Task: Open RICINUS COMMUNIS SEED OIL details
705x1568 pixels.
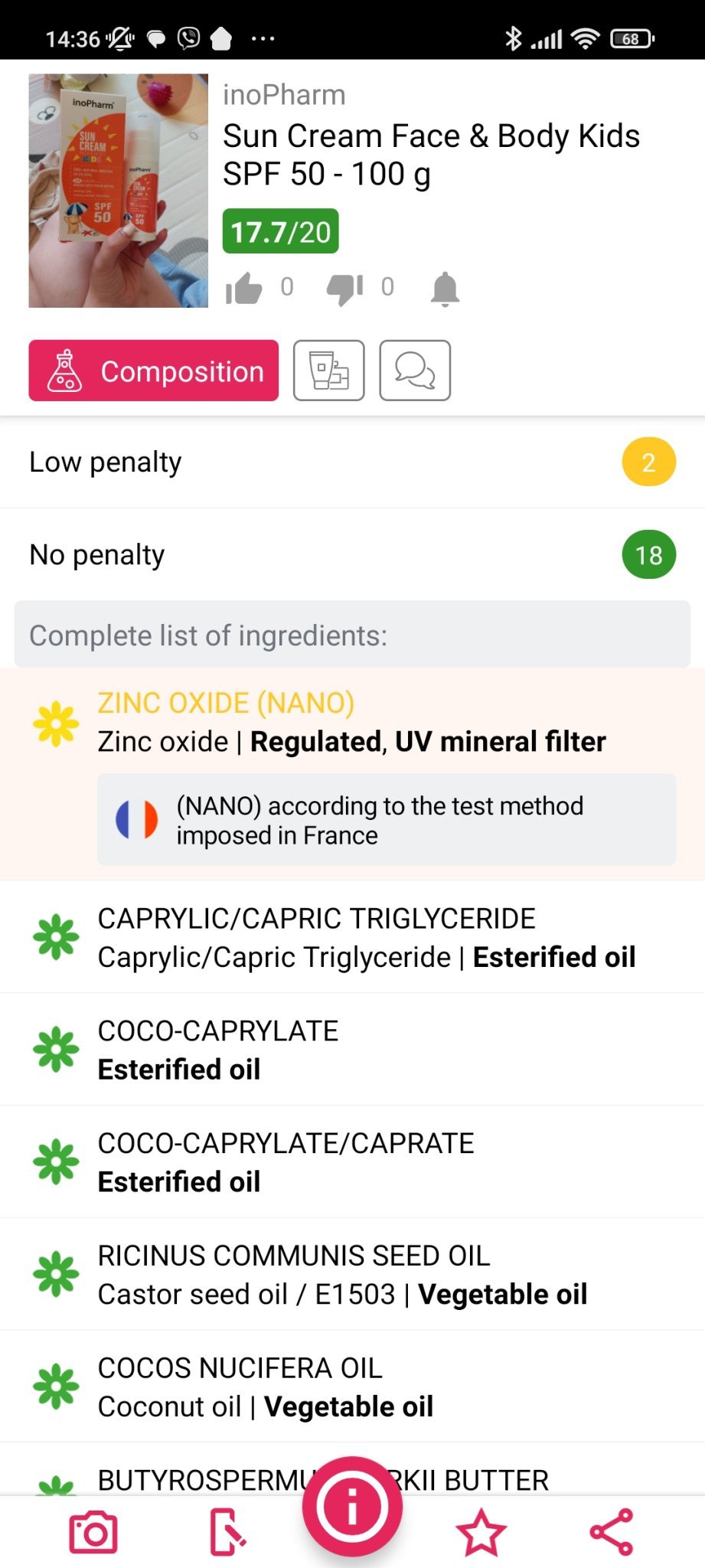Action: (352, 1275)
